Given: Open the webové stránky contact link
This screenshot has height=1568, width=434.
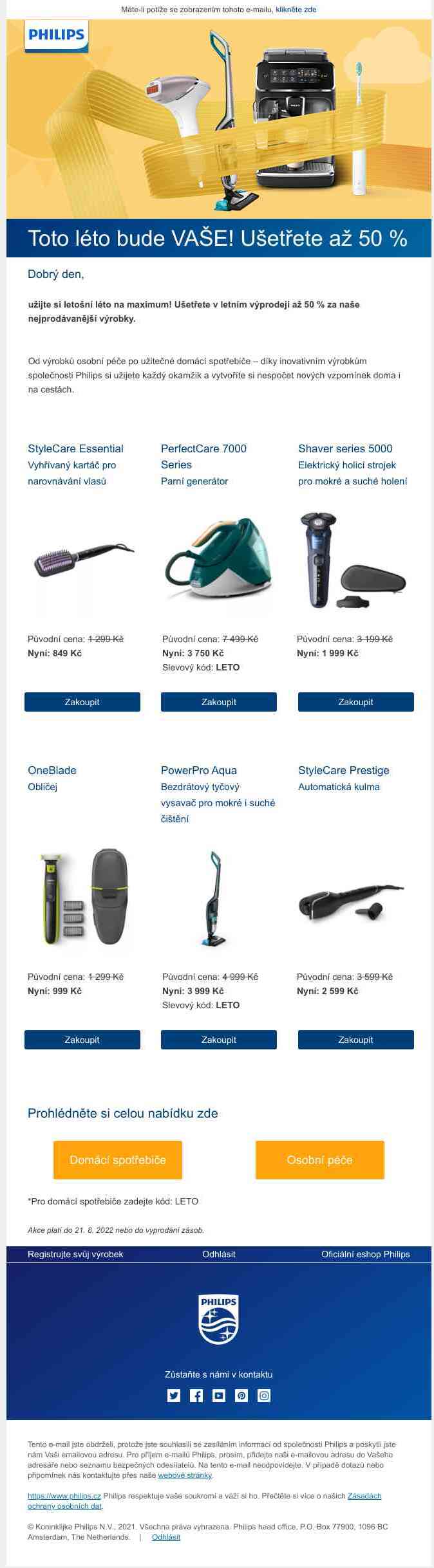Looking at the screenshot, I should tap(185, 1475).
